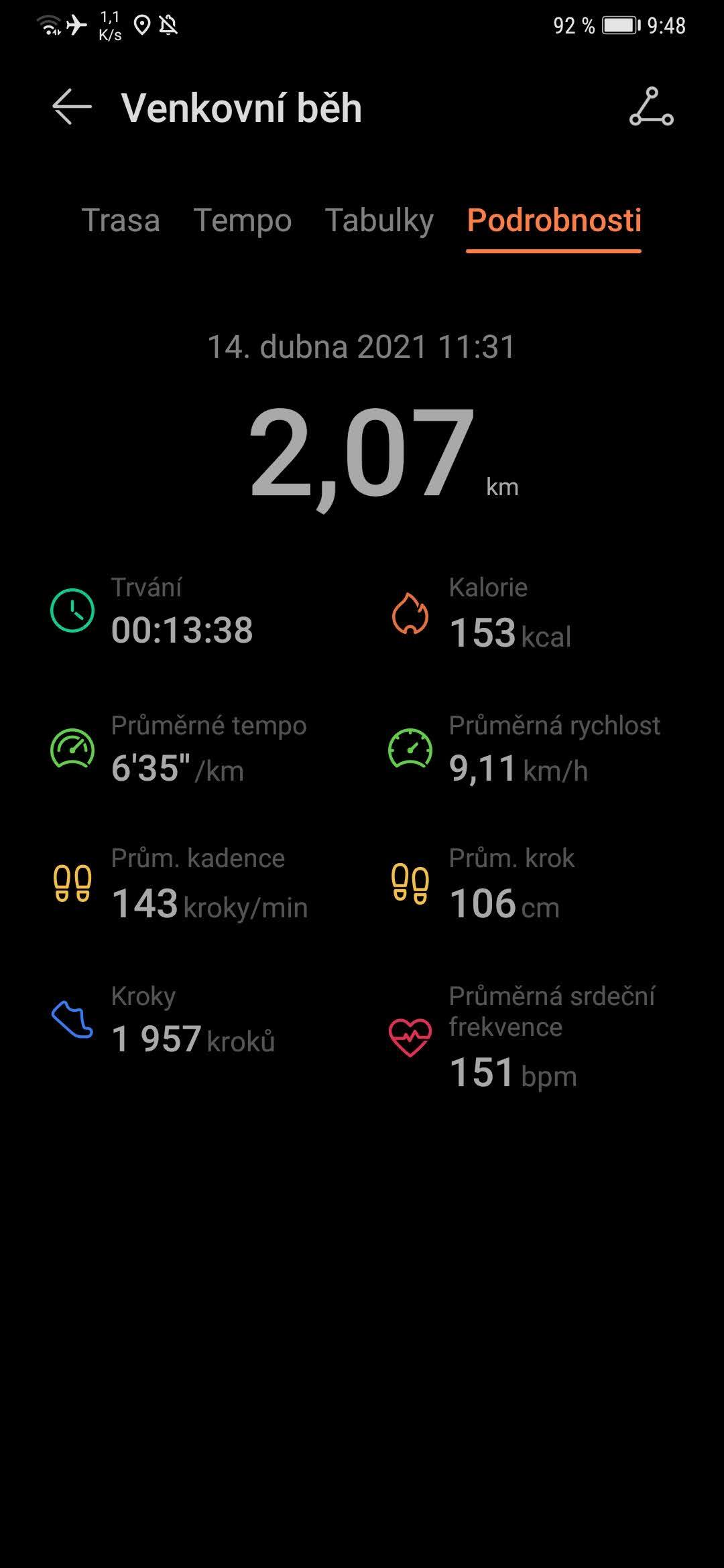Tap the airplane mode indicator in status bar
Viewport: 724px width, 1568px height.
coord(76,24)
